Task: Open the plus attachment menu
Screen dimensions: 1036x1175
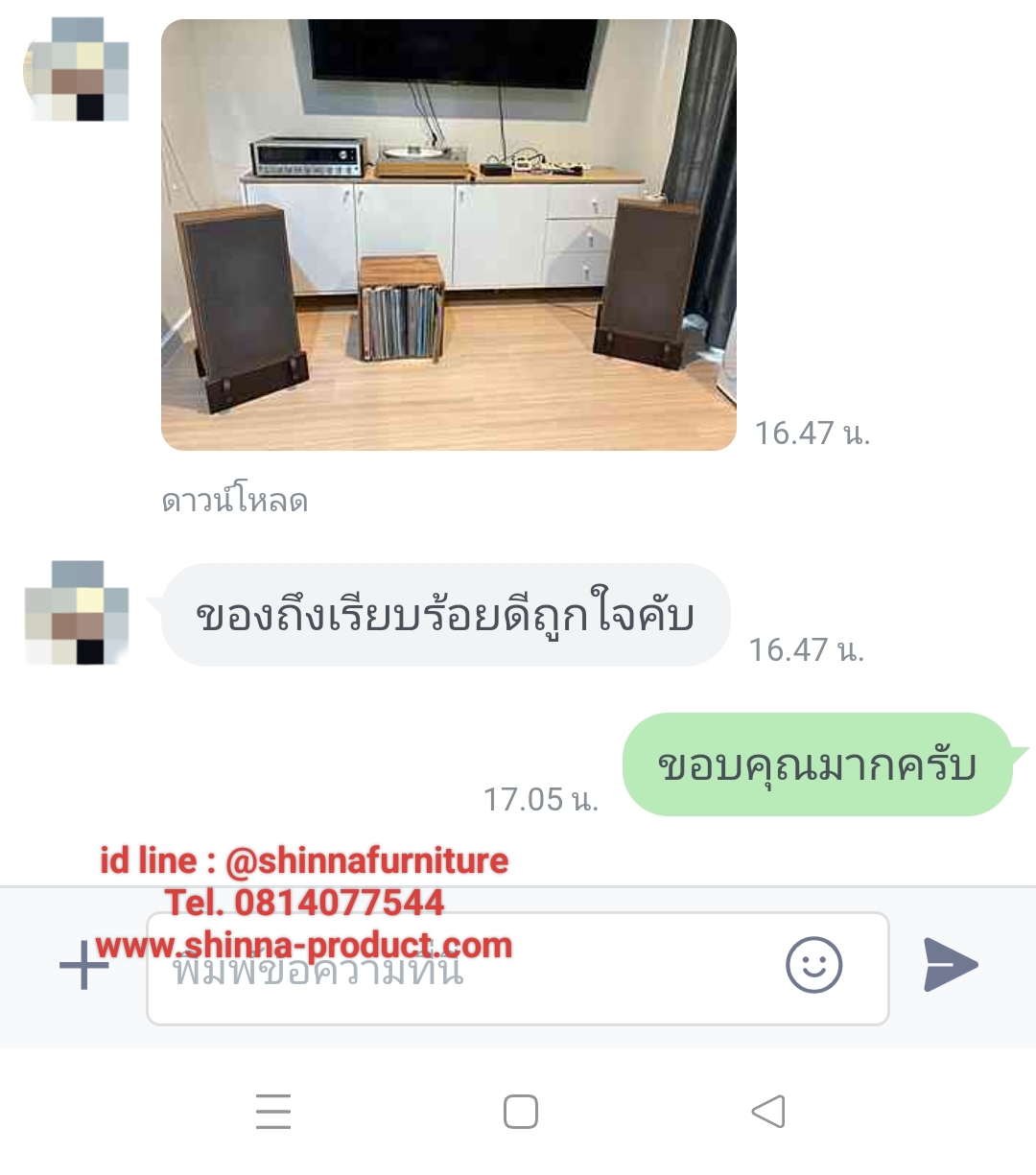Action: coord(83,965)
